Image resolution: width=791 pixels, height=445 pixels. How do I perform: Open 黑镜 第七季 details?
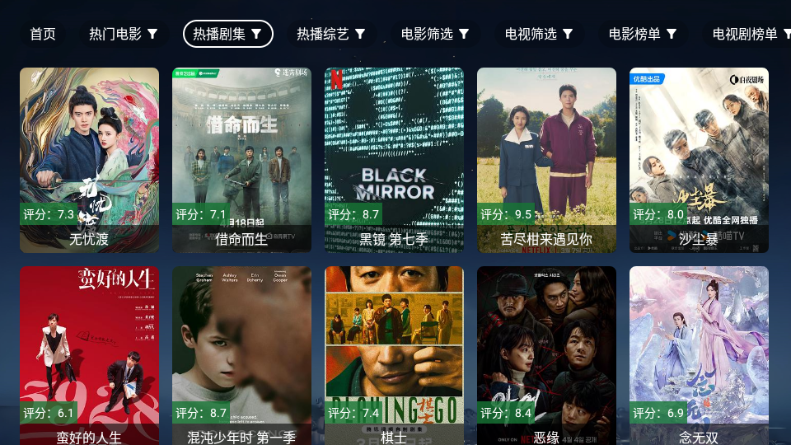tap(394, 160)
